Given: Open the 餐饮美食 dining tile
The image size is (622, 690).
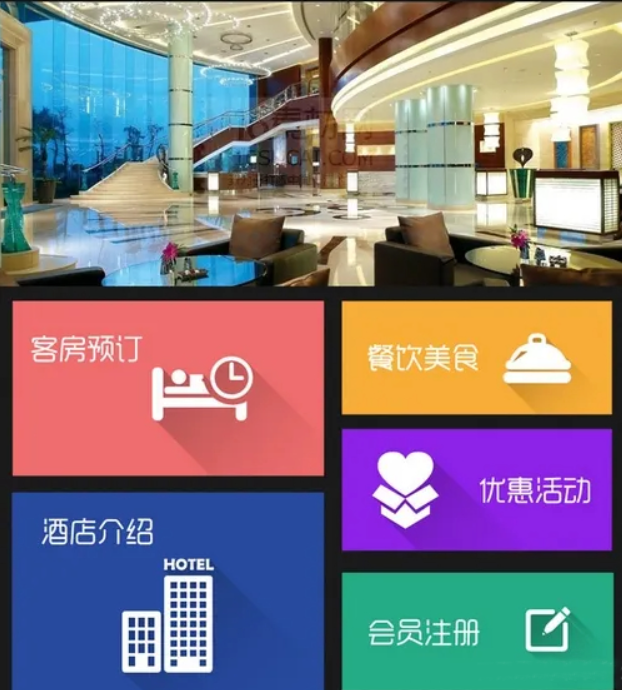Looking at the screenshot, I should 476,357.
